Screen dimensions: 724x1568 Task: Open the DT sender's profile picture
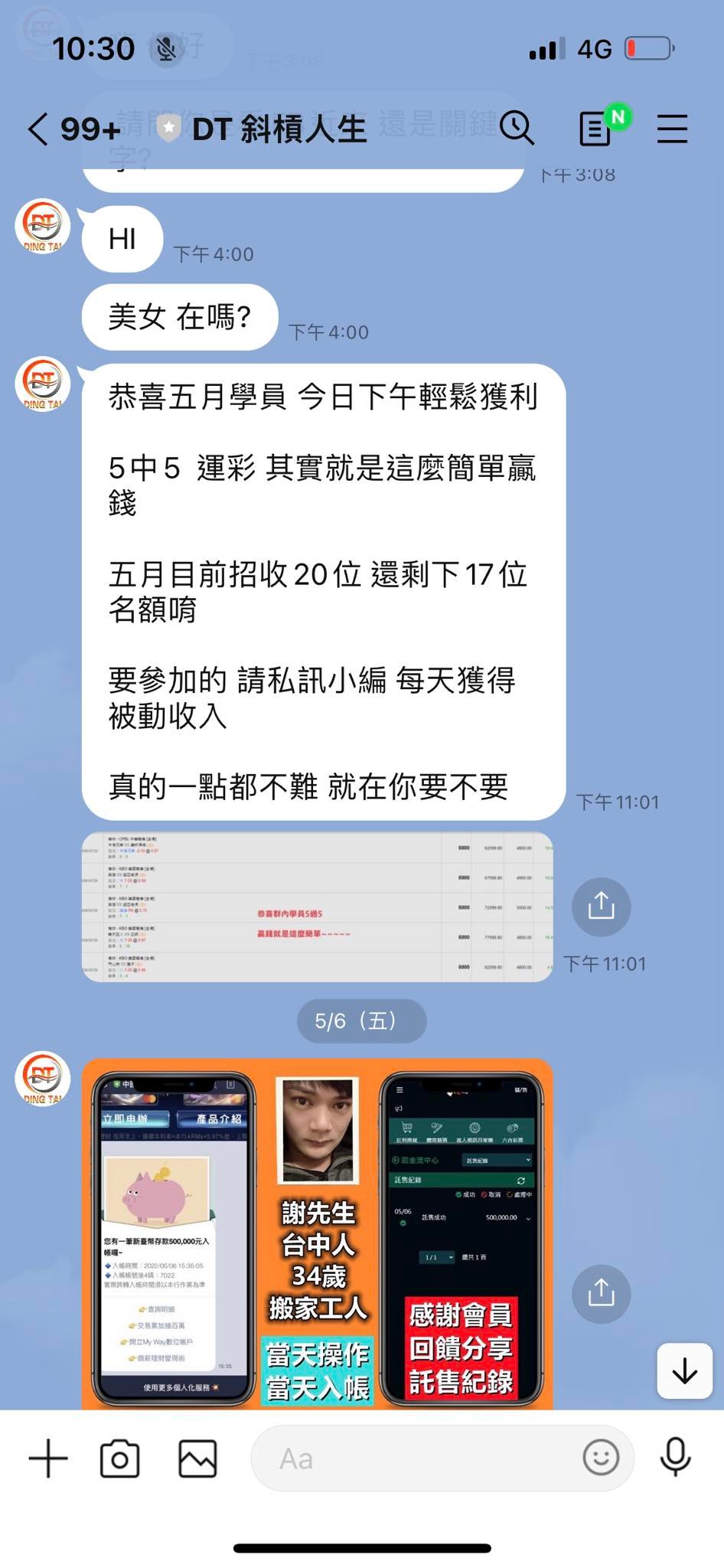pos(43,383)
